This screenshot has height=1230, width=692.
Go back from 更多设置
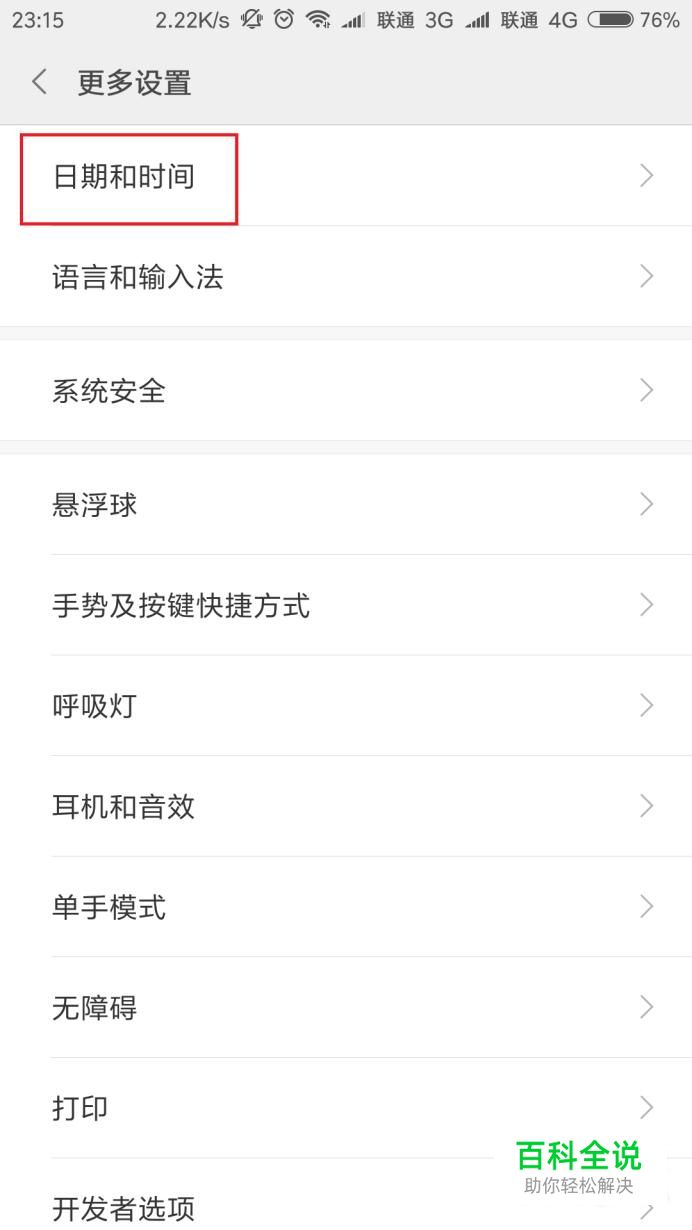[x=40, y=82]
